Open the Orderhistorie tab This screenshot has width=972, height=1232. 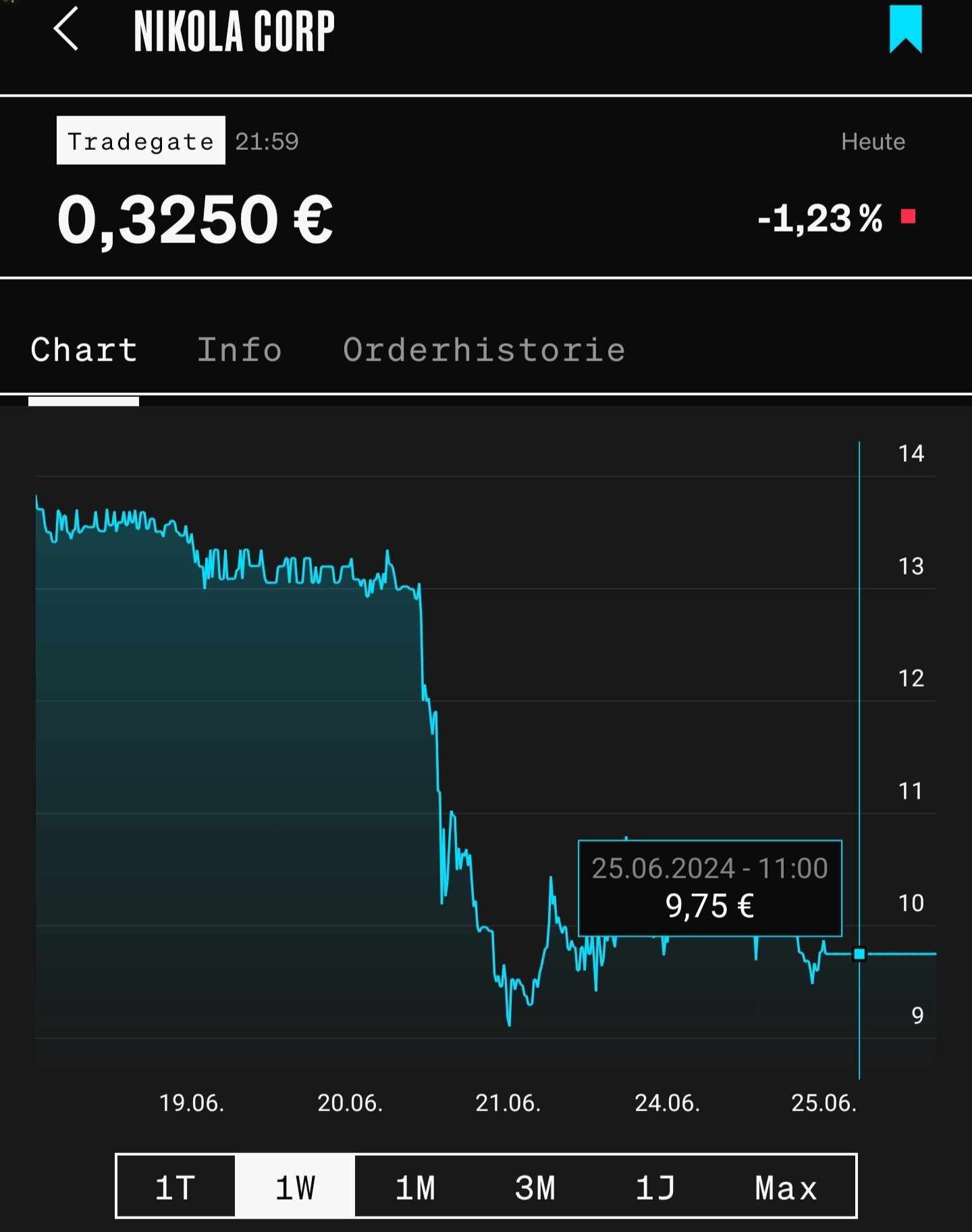[484, 350]
